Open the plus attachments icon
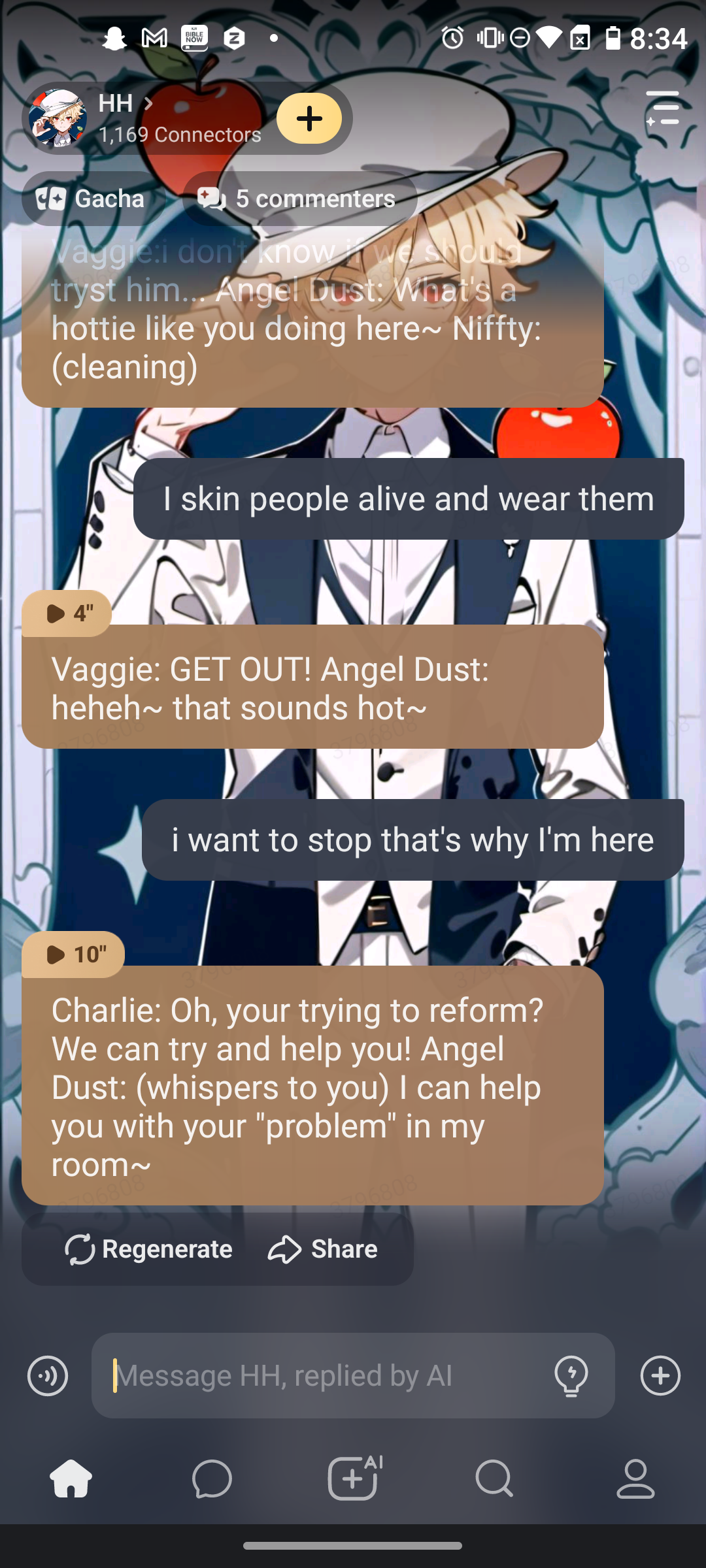 [x=660, y=1375]
